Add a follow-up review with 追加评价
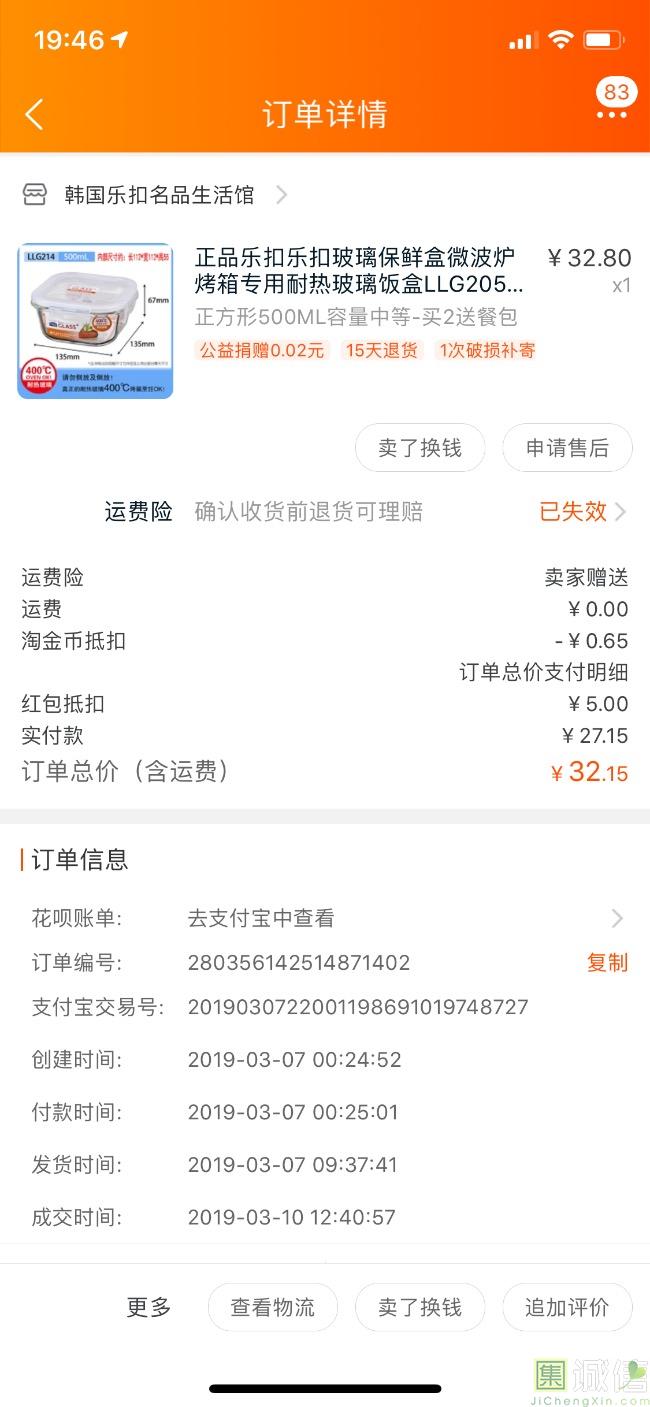 click(x=567, y=1307)
